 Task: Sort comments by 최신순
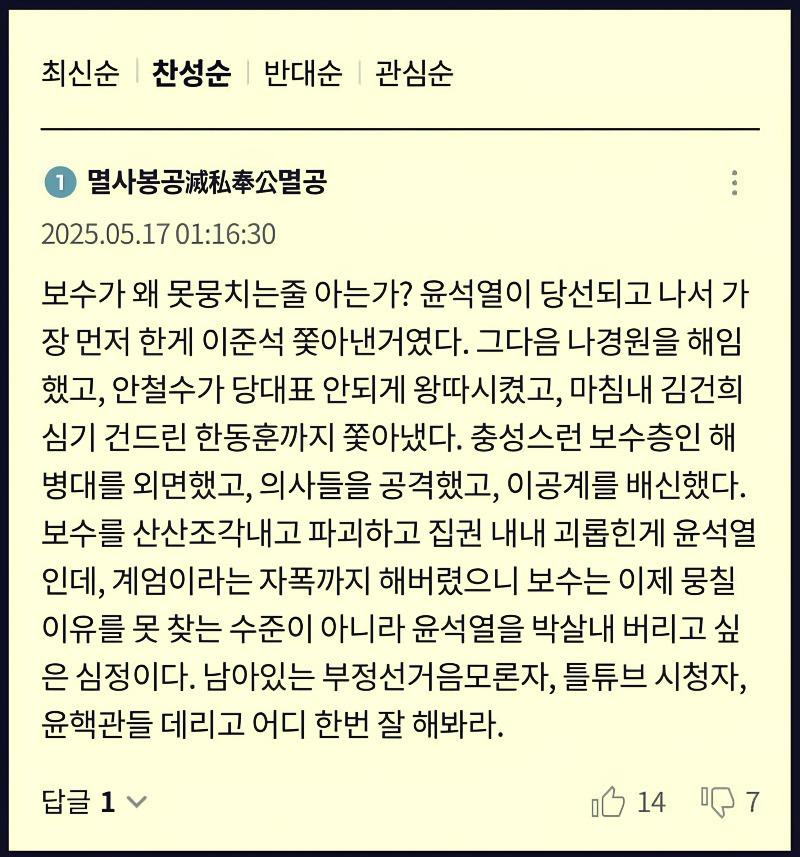pyautogui.click(x=80, y=73)
